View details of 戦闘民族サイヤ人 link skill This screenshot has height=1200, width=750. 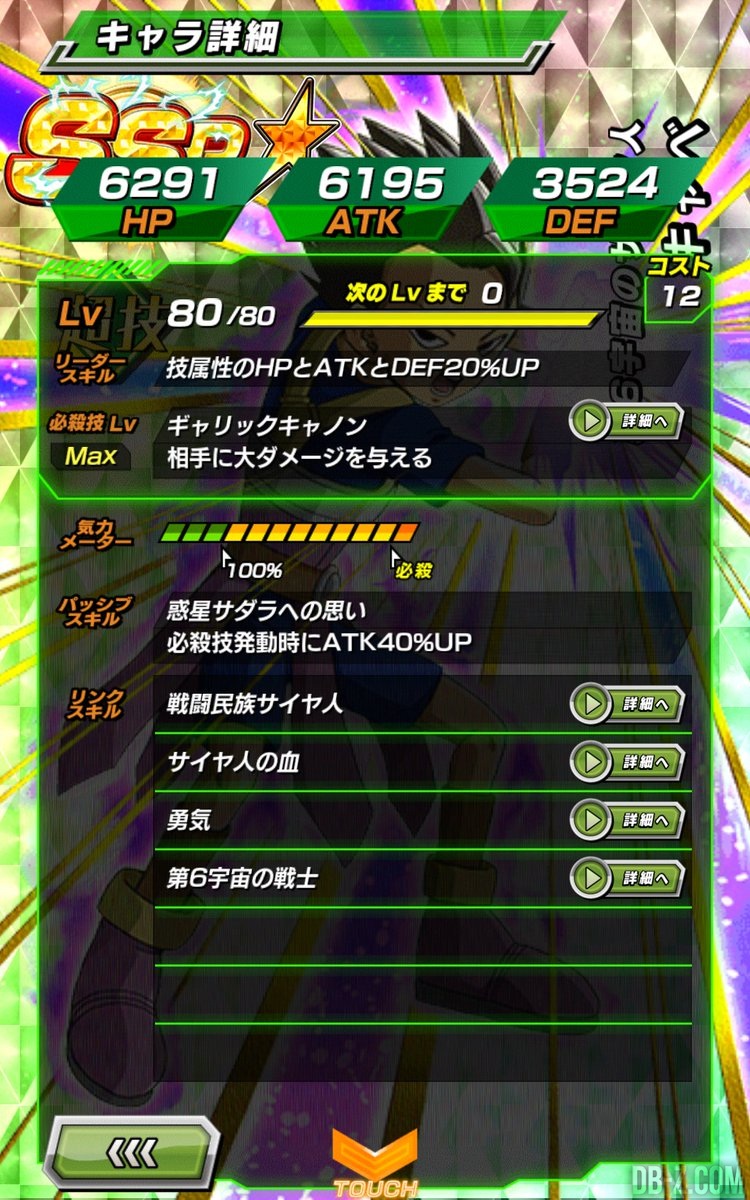(x=627, y=704)
